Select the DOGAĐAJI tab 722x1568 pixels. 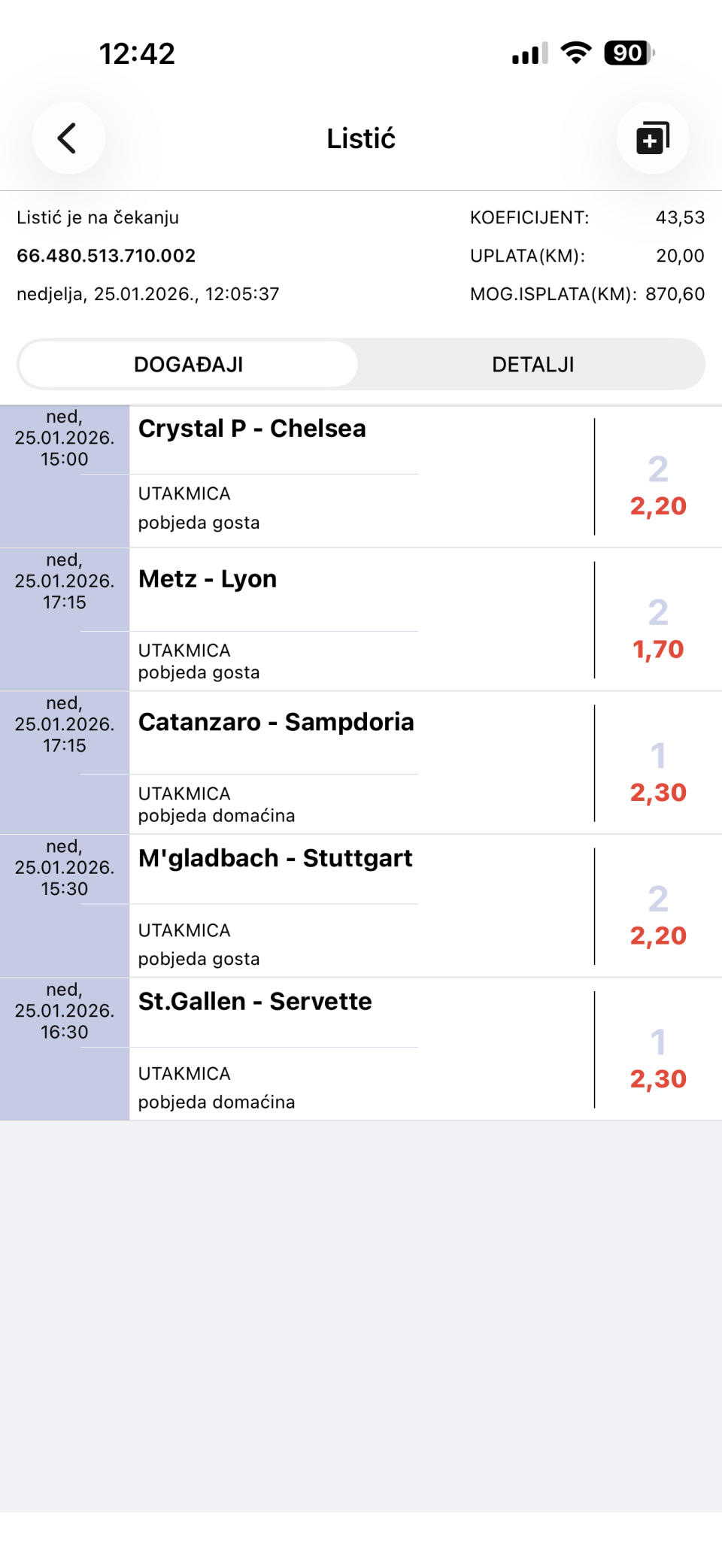(x=188, y=365)
